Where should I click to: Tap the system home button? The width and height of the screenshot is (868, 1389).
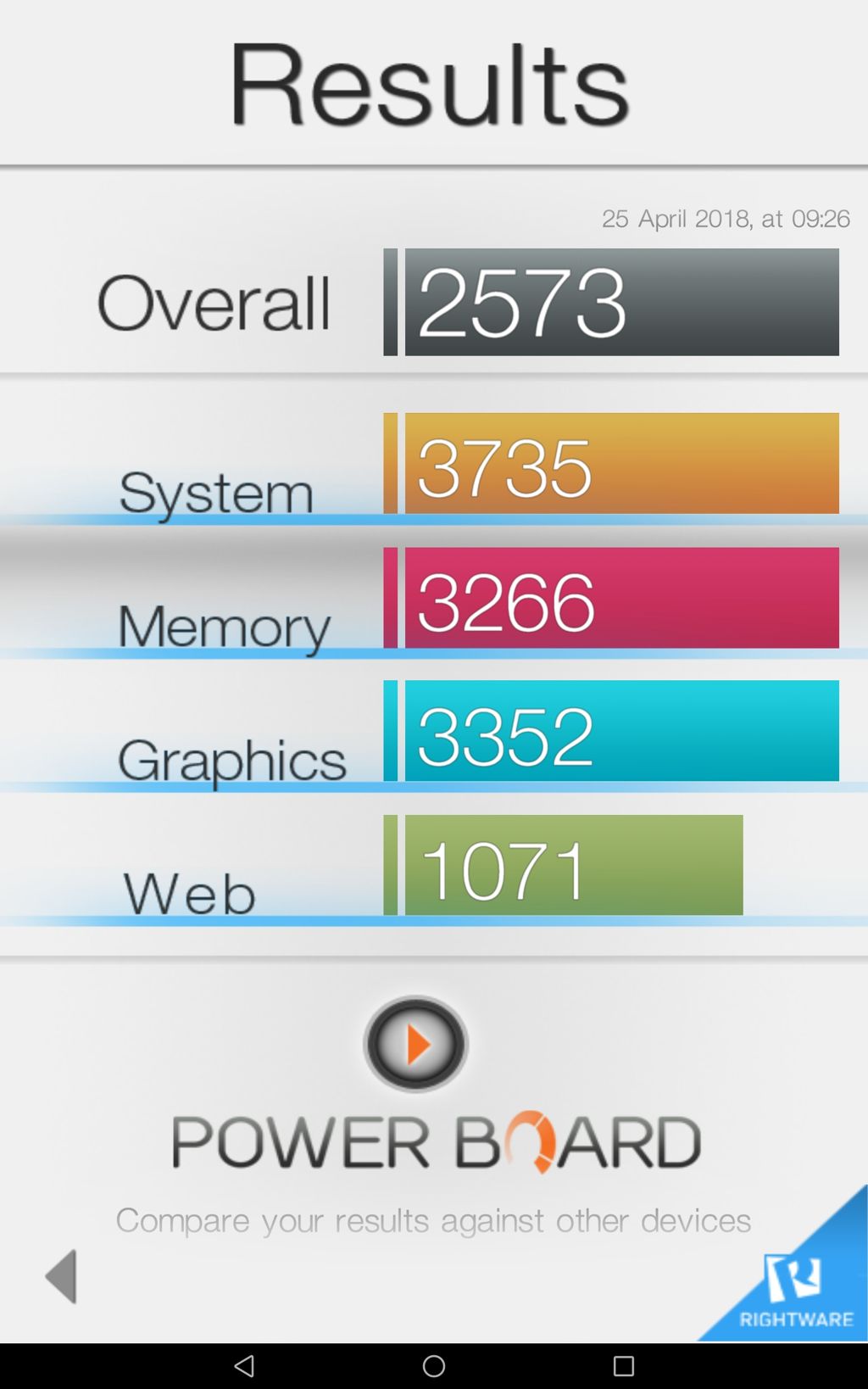click(x=434, y=1365)
